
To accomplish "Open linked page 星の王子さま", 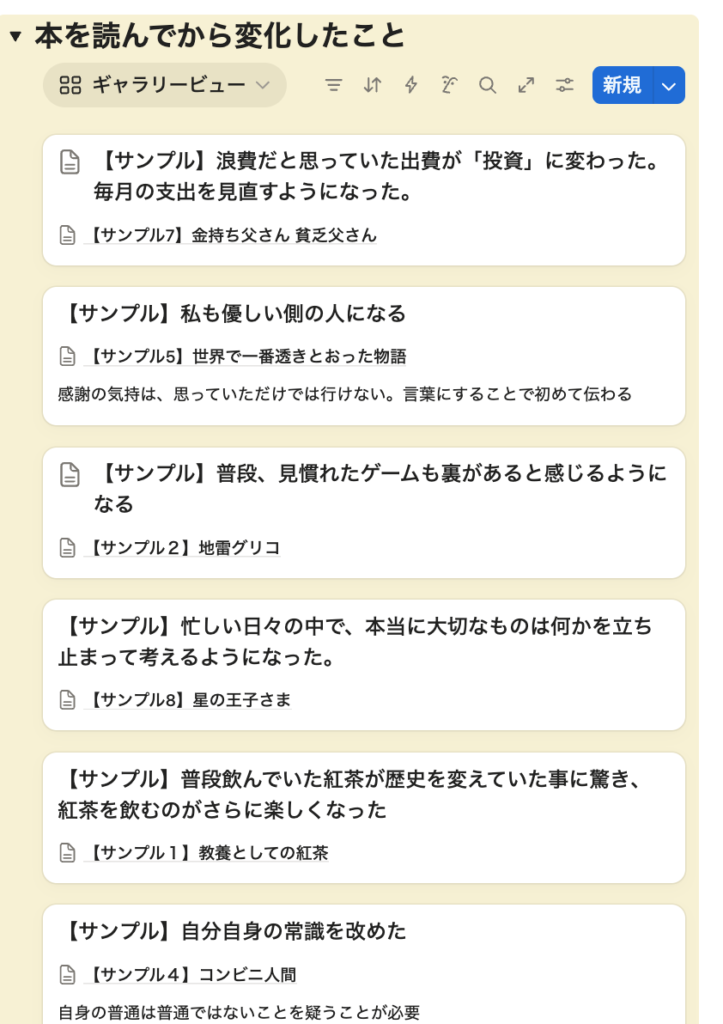I will click(189, 700).
